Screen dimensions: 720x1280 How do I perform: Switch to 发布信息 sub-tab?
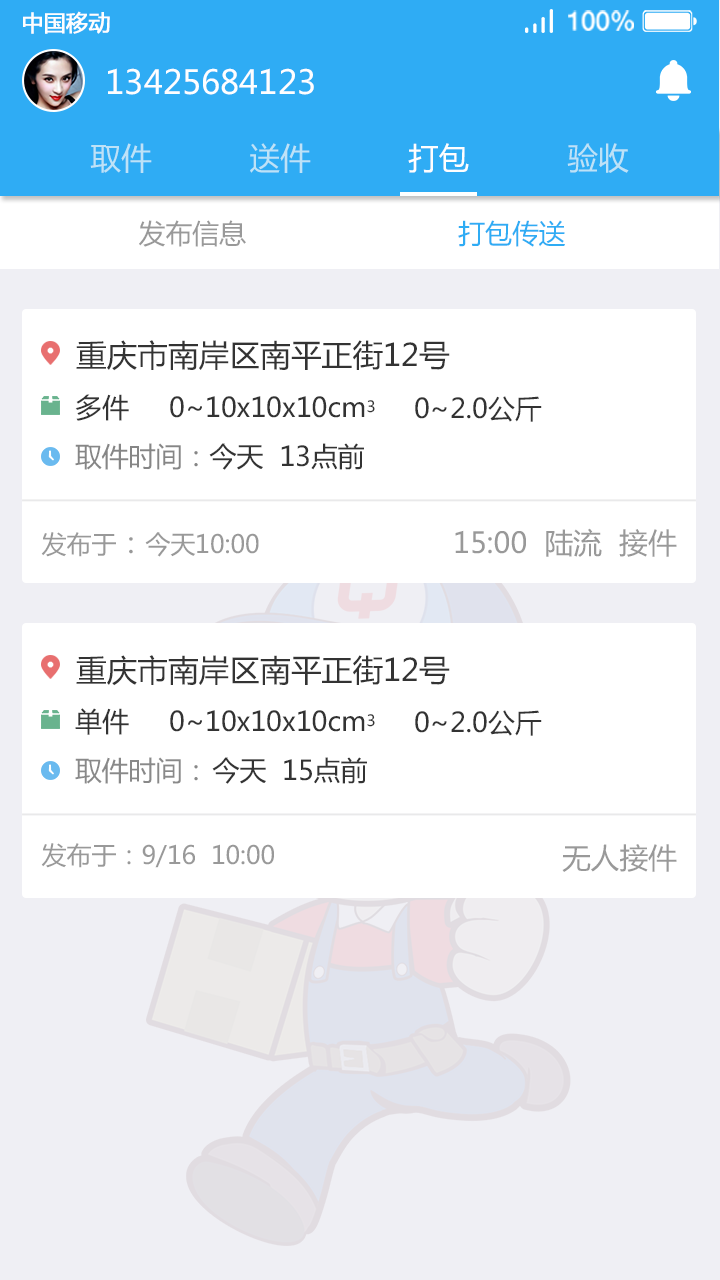pyautogui.click(x=192, y=234)
